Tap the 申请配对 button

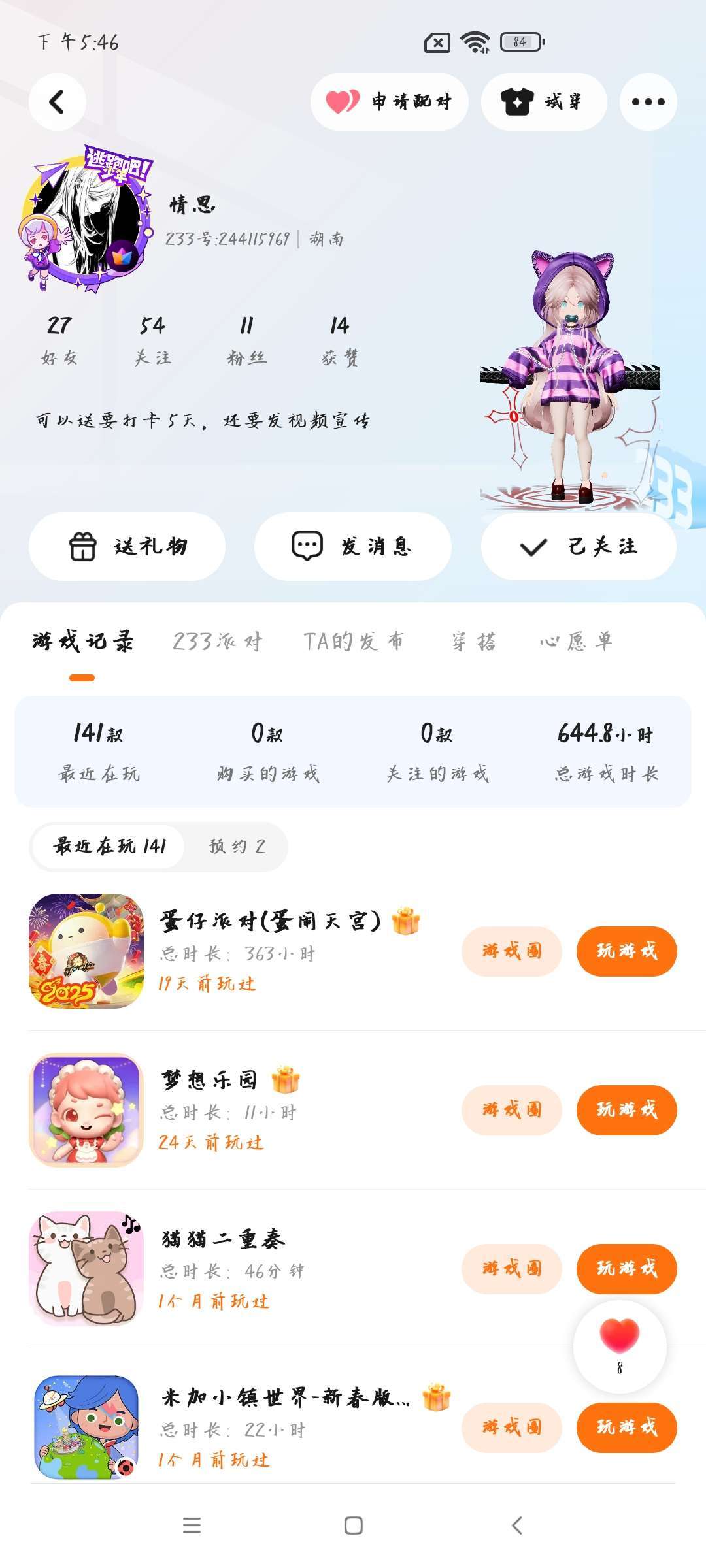(390, 102)
